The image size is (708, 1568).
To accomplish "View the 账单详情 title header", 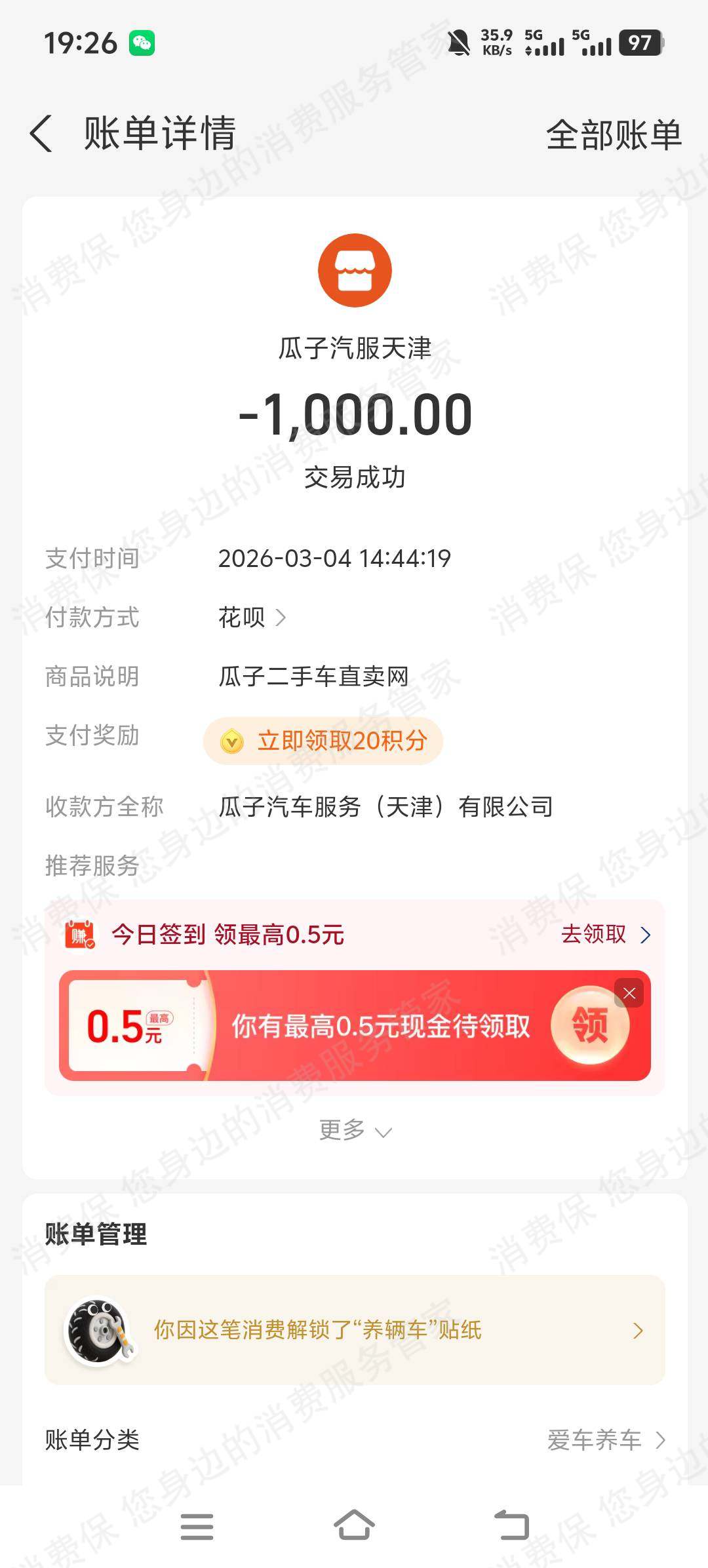I will (159, 133).
